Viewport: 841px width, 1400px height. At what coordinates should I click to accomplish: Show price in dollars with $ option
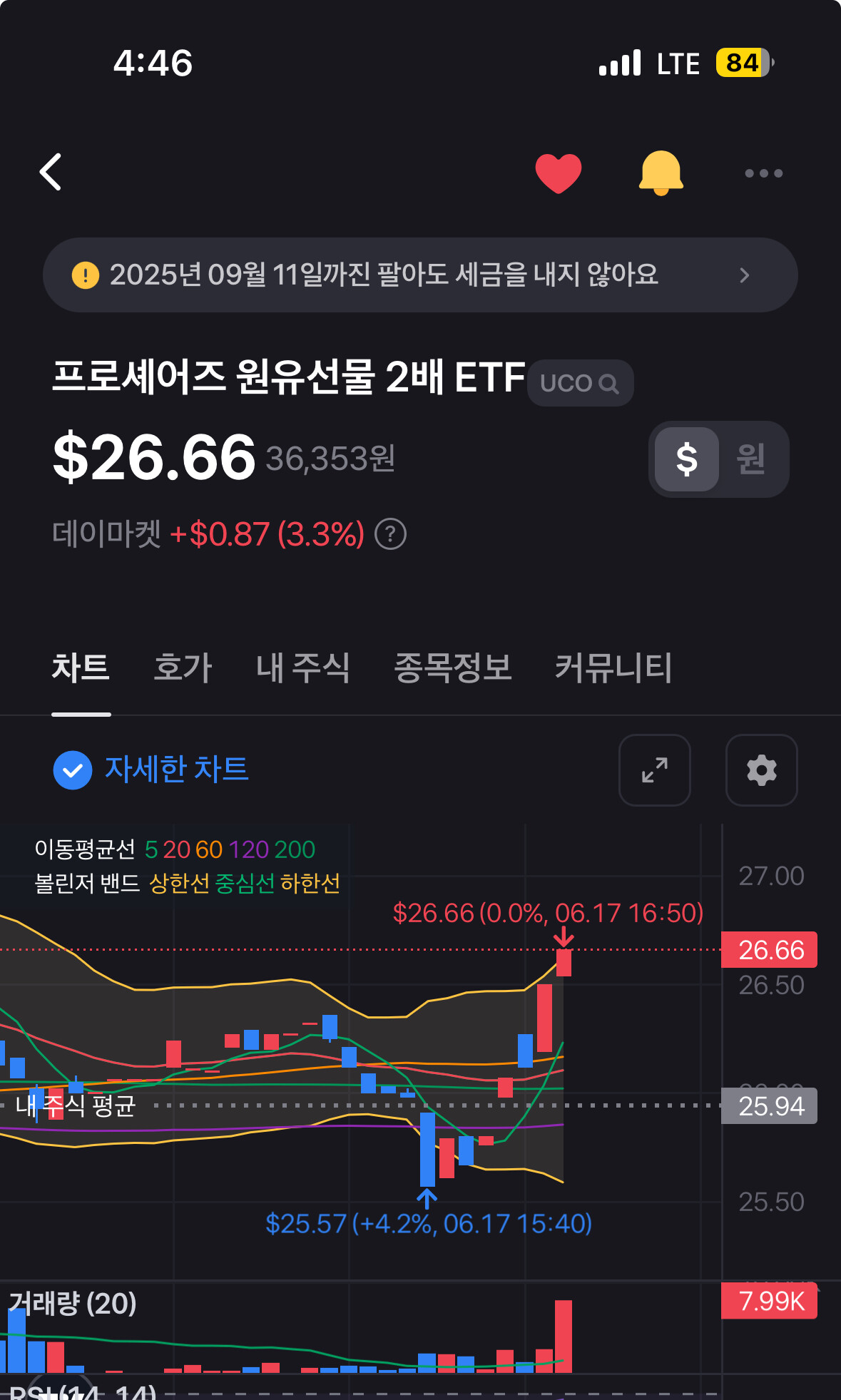point(686,459)
